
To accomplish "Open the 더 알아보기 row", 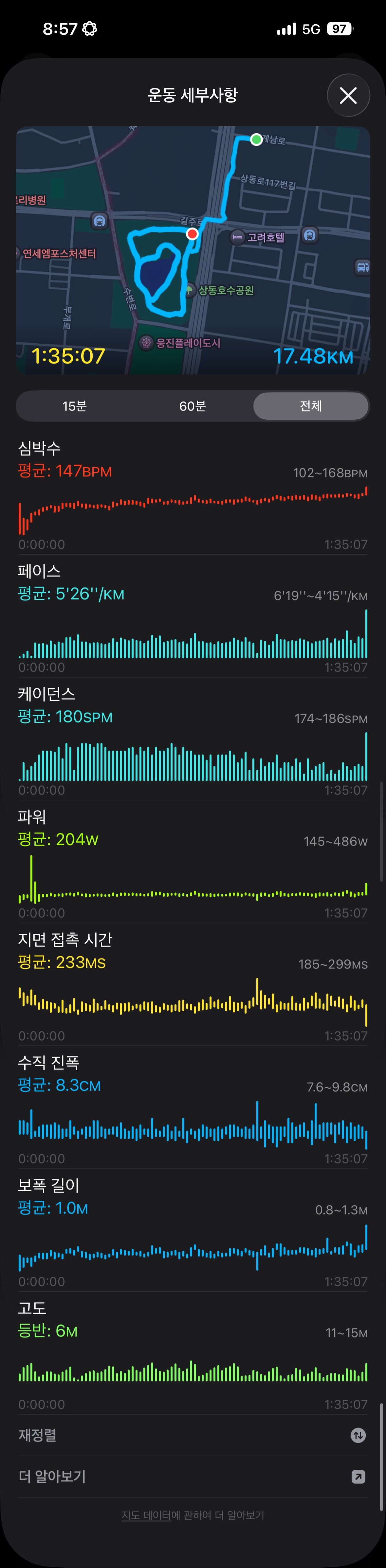I will [193, 1477].
